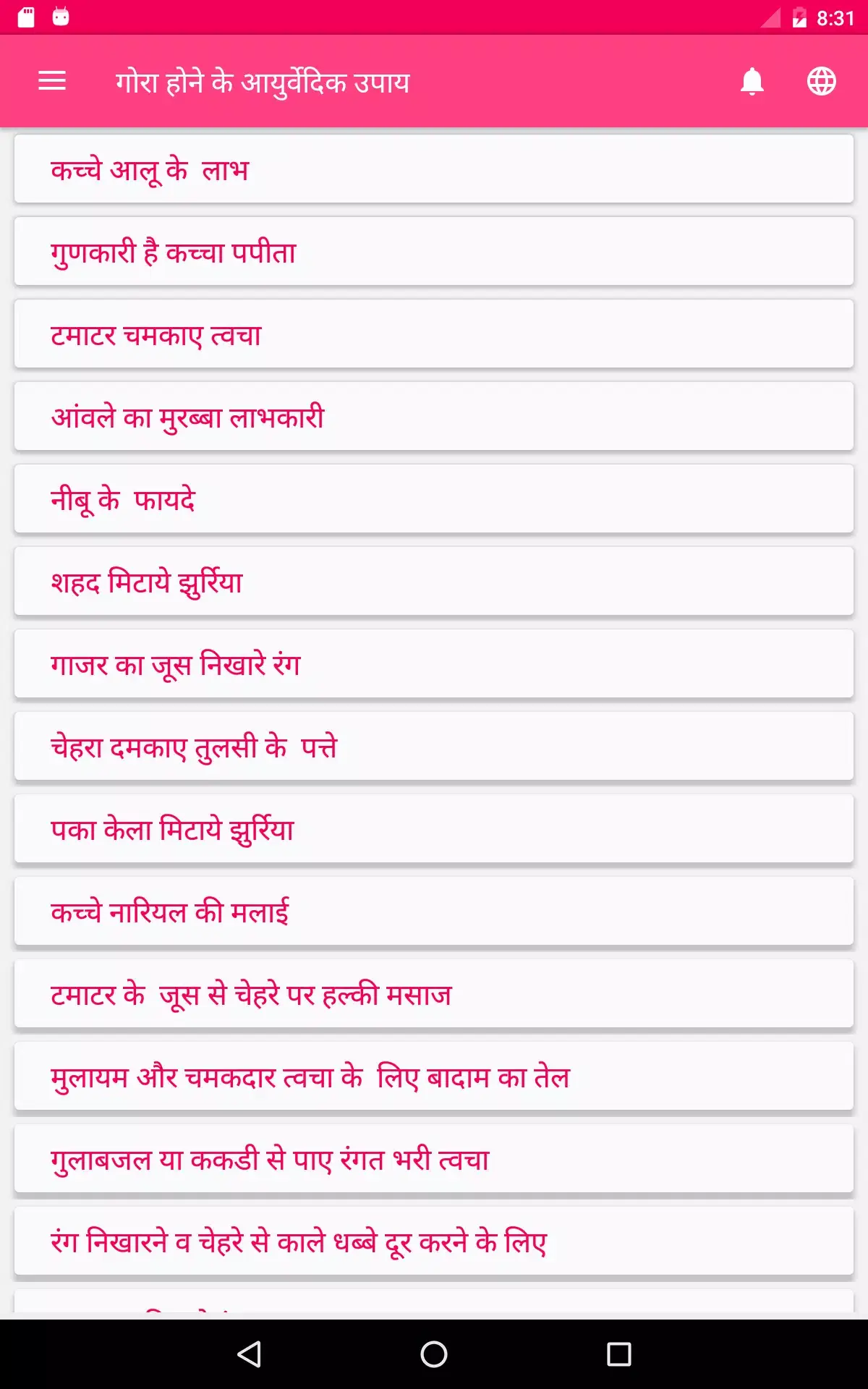The width and height of the screenshot is (868, 1389).
Task: View चेहरा दमकाए तुलसी के पत्ते
Action: [434, 746]
